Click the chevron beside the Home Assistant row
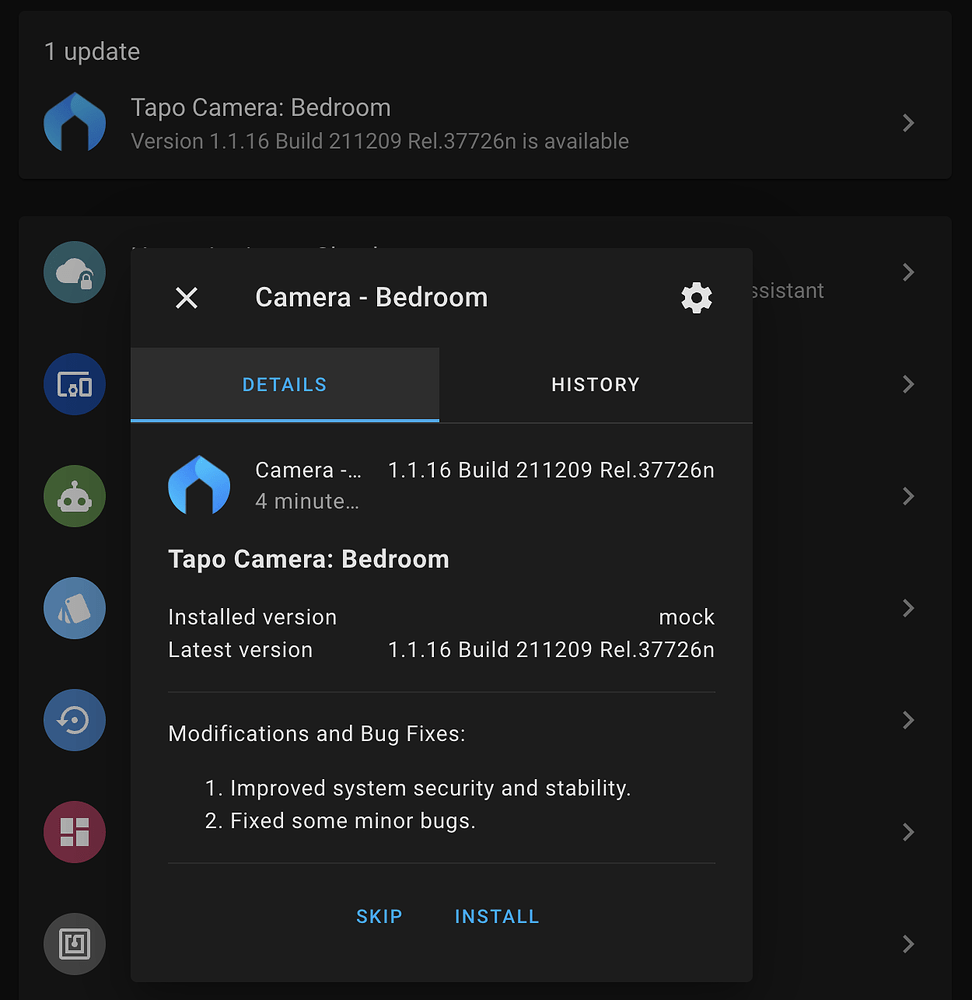Viewport: 972px width, 1000px height. coord(908,272)
